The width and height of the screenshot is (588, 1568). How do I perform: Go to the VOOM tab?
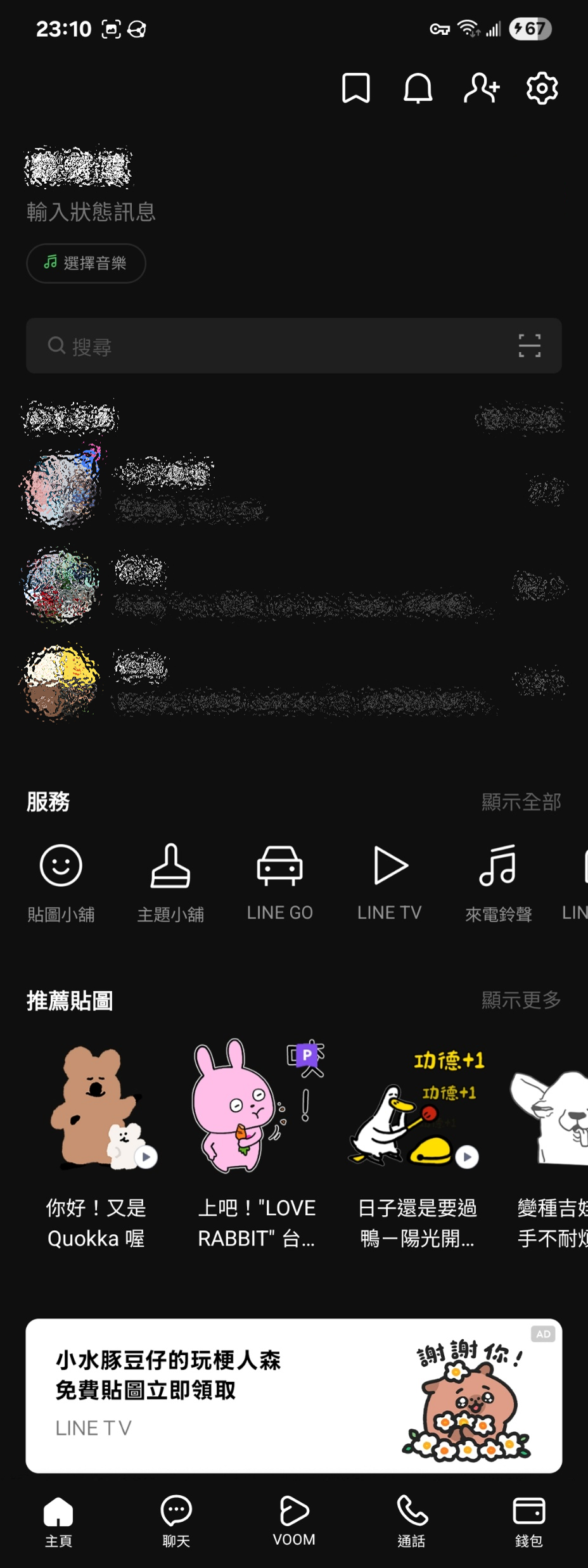pos(294,1521)
